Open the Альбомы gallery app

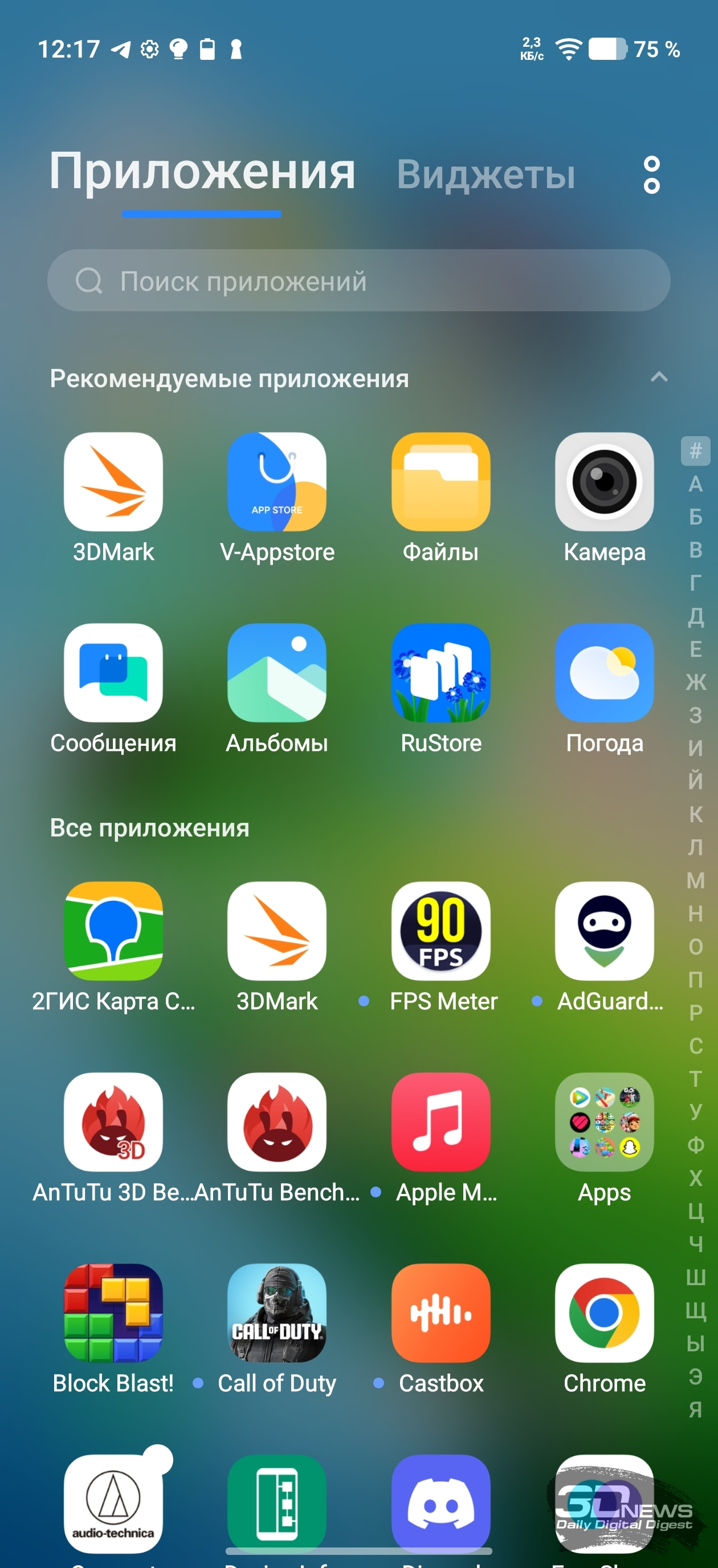click(277, 673)
